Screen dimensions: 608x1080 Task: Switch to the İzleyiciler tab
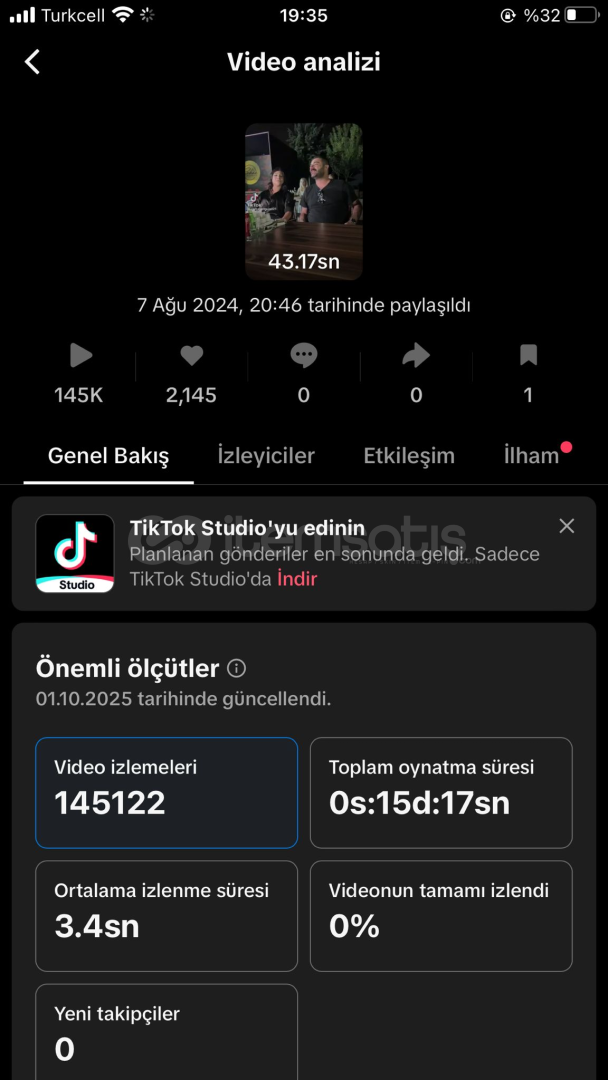(266, 456)
